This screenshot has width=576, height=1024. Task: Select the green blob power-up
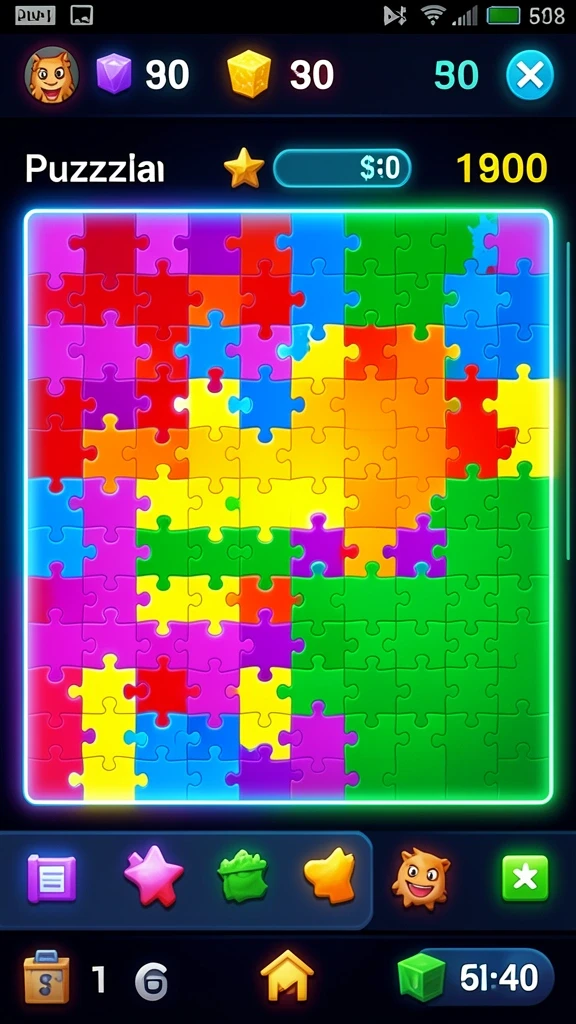click(242, 877)
